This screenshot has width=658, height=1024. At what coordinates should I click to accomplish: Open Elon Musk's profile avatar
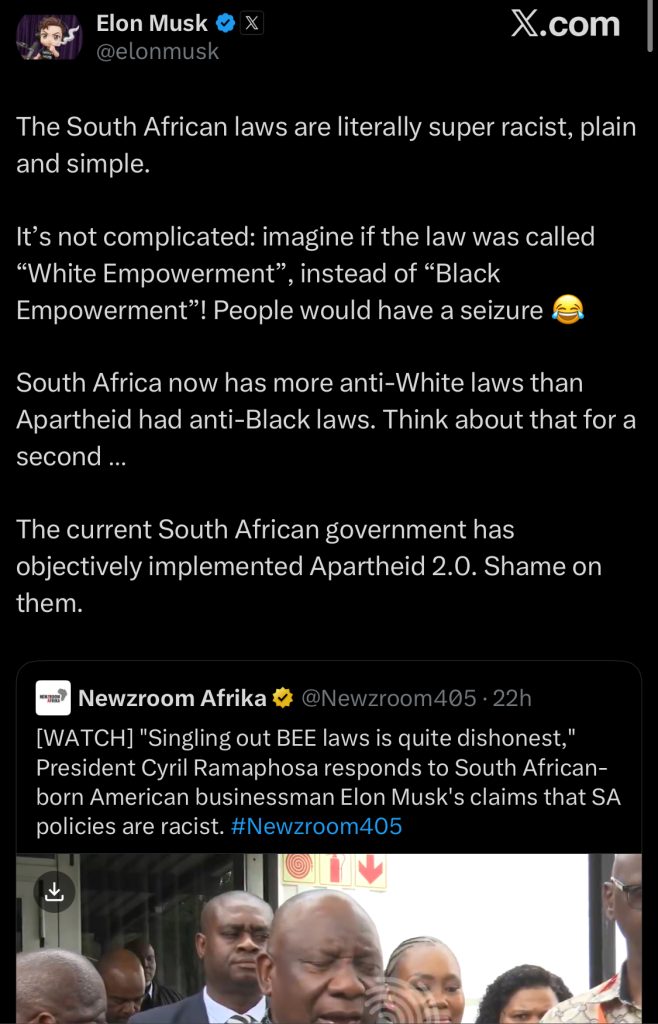pos(49,37)
